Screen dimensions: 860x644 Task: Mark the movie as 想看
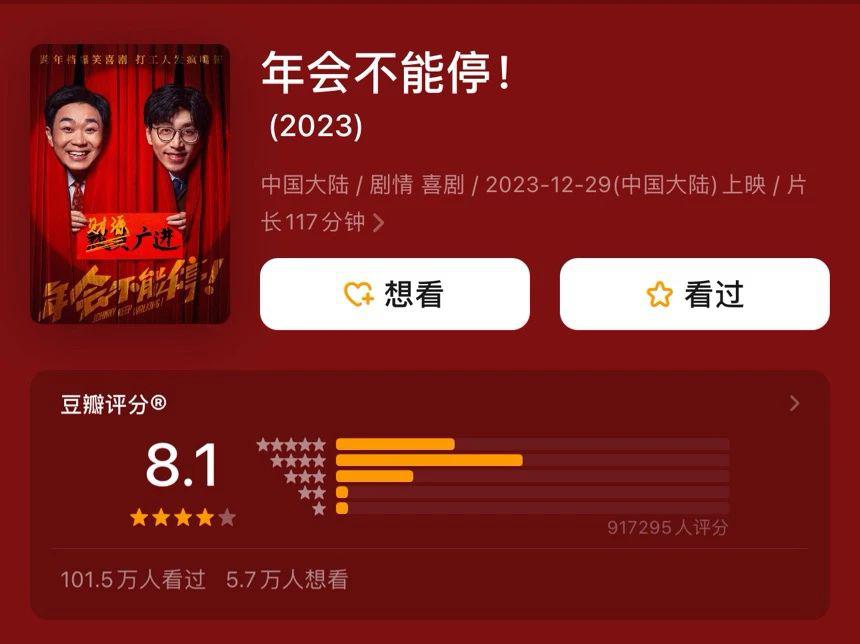pos(394,294)
